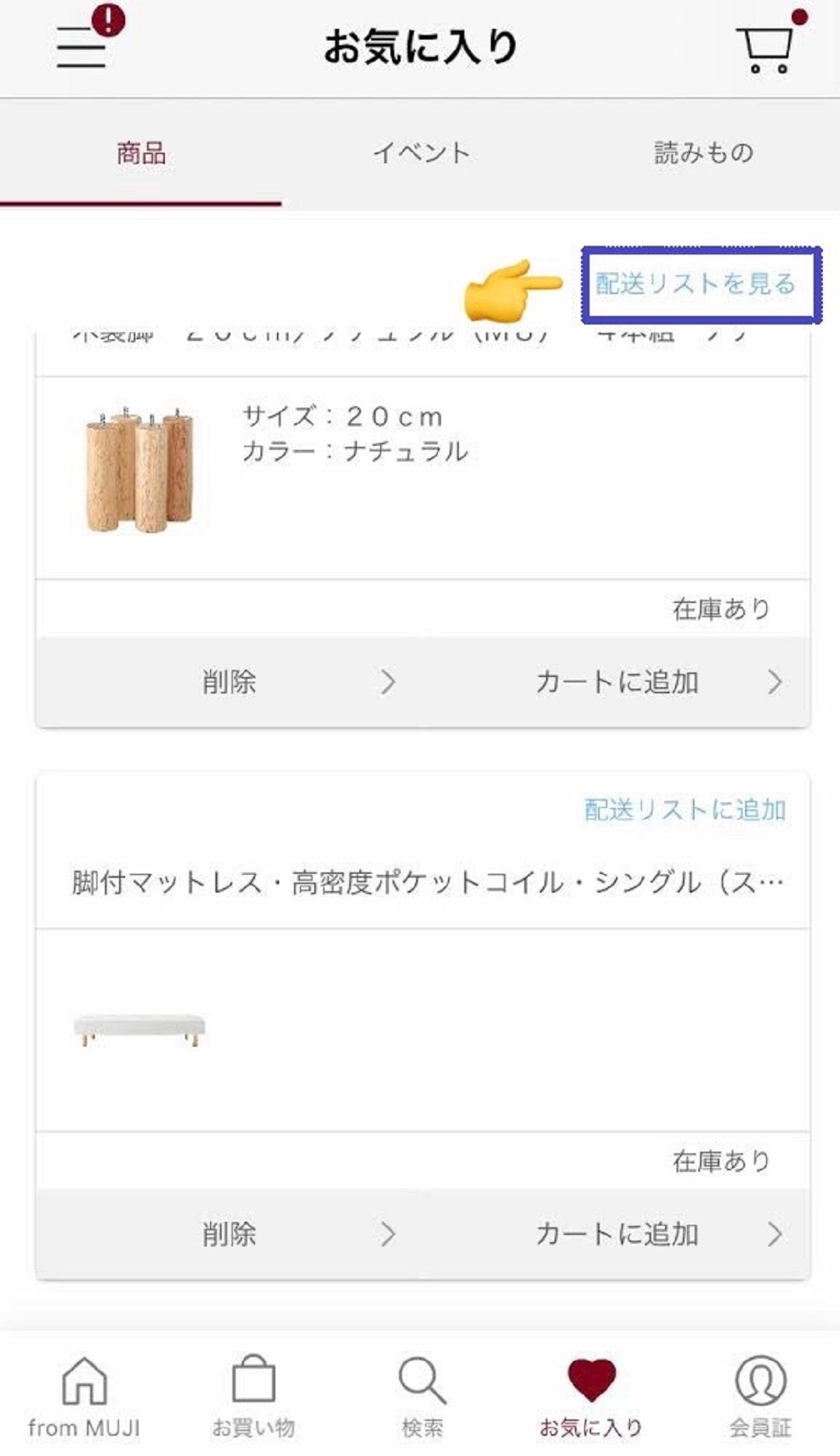Image resolution: width=840 pixels, height=1456 pixels.
Task: Open the 検索 search tab
Action: (422, 1397)
